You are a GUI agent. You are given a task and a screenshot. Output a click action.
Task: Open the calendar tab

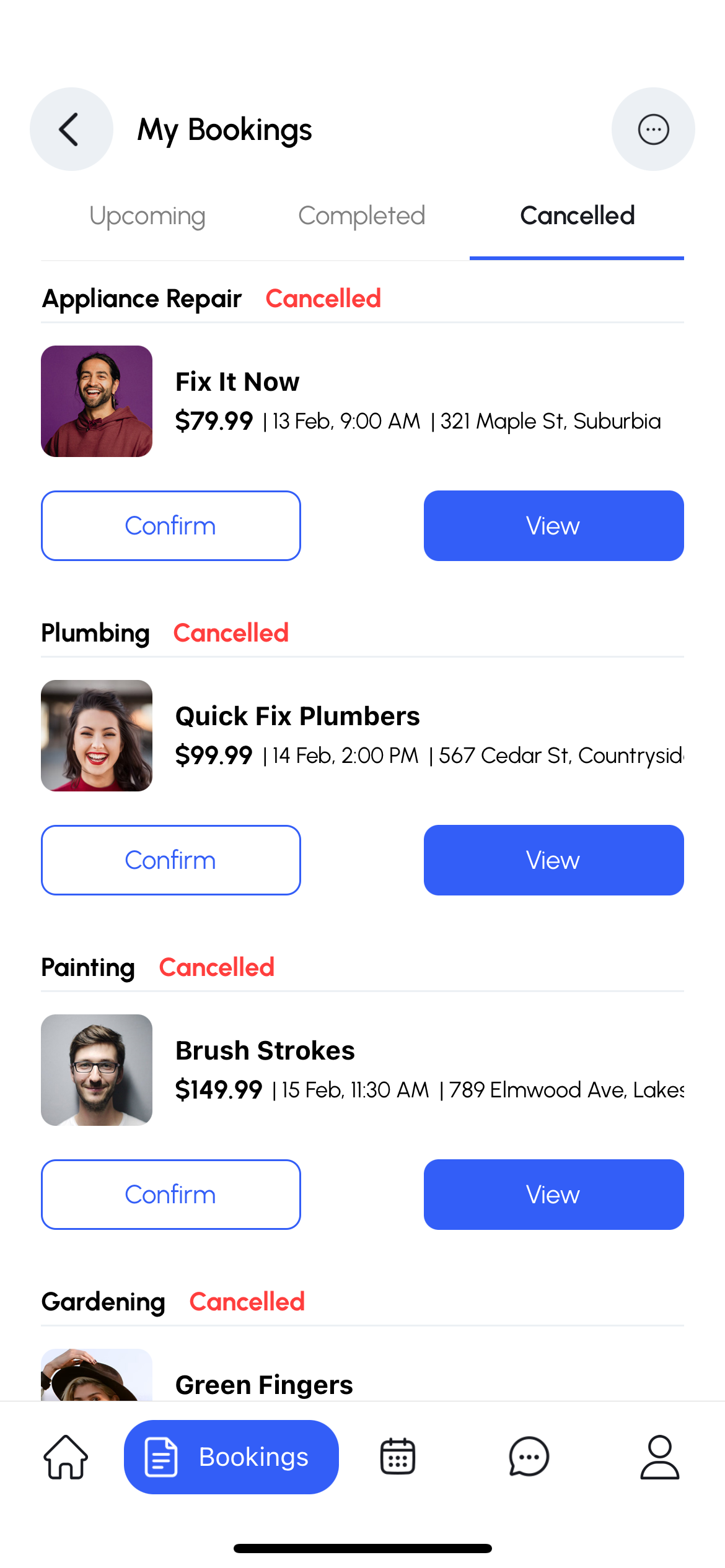pos(398,1457)
